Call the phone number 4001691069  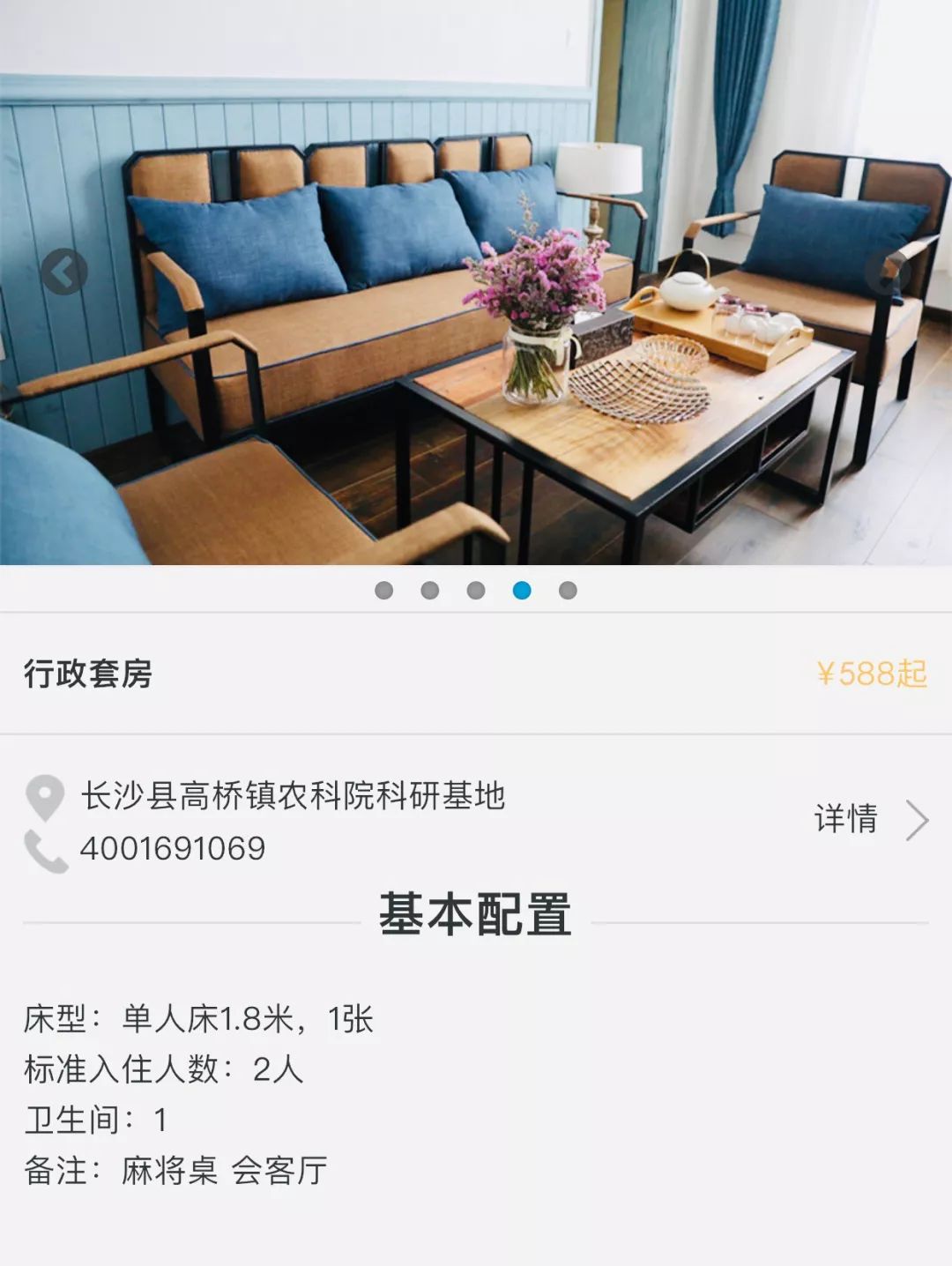tap(172, 848)
